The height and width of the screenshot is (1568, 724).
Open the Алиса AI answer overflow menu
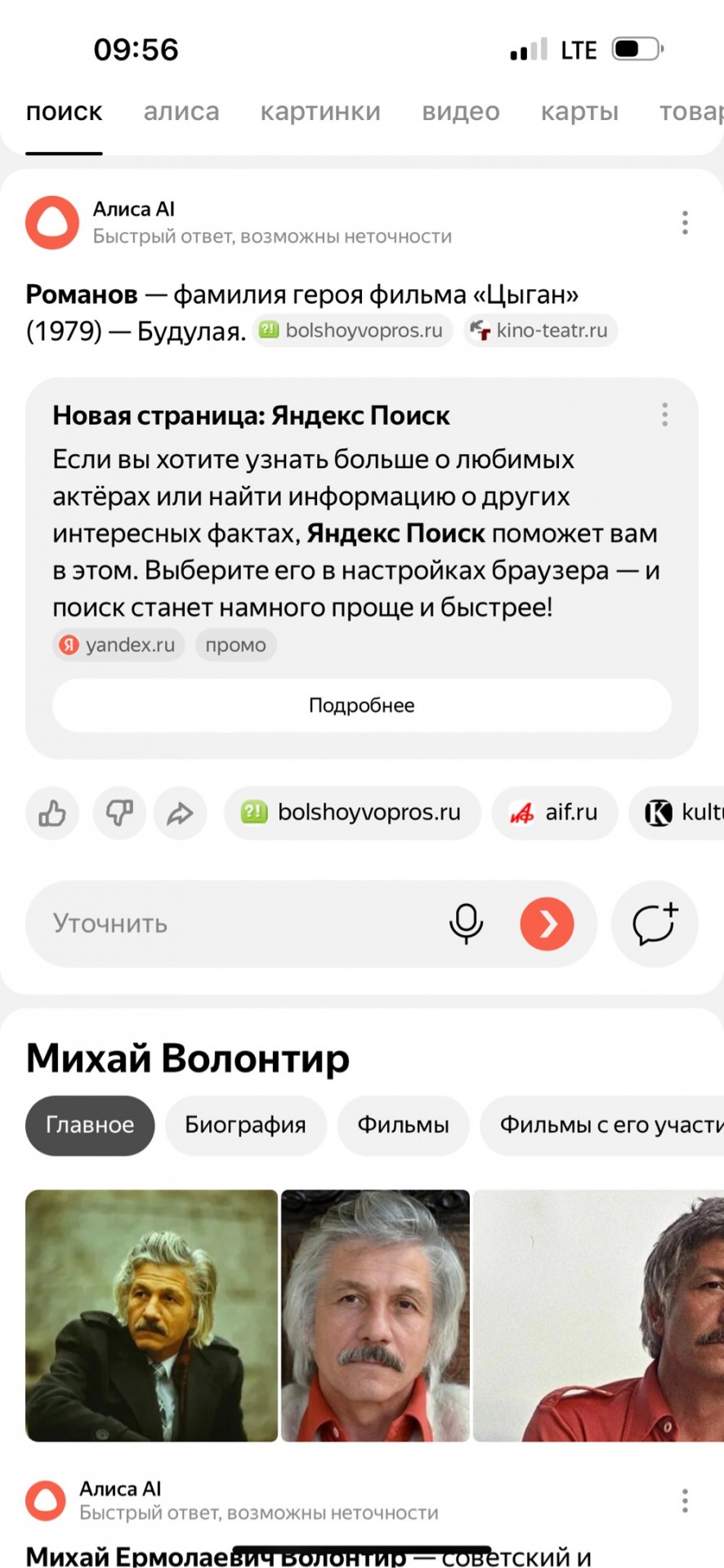(x=685, y=222)
